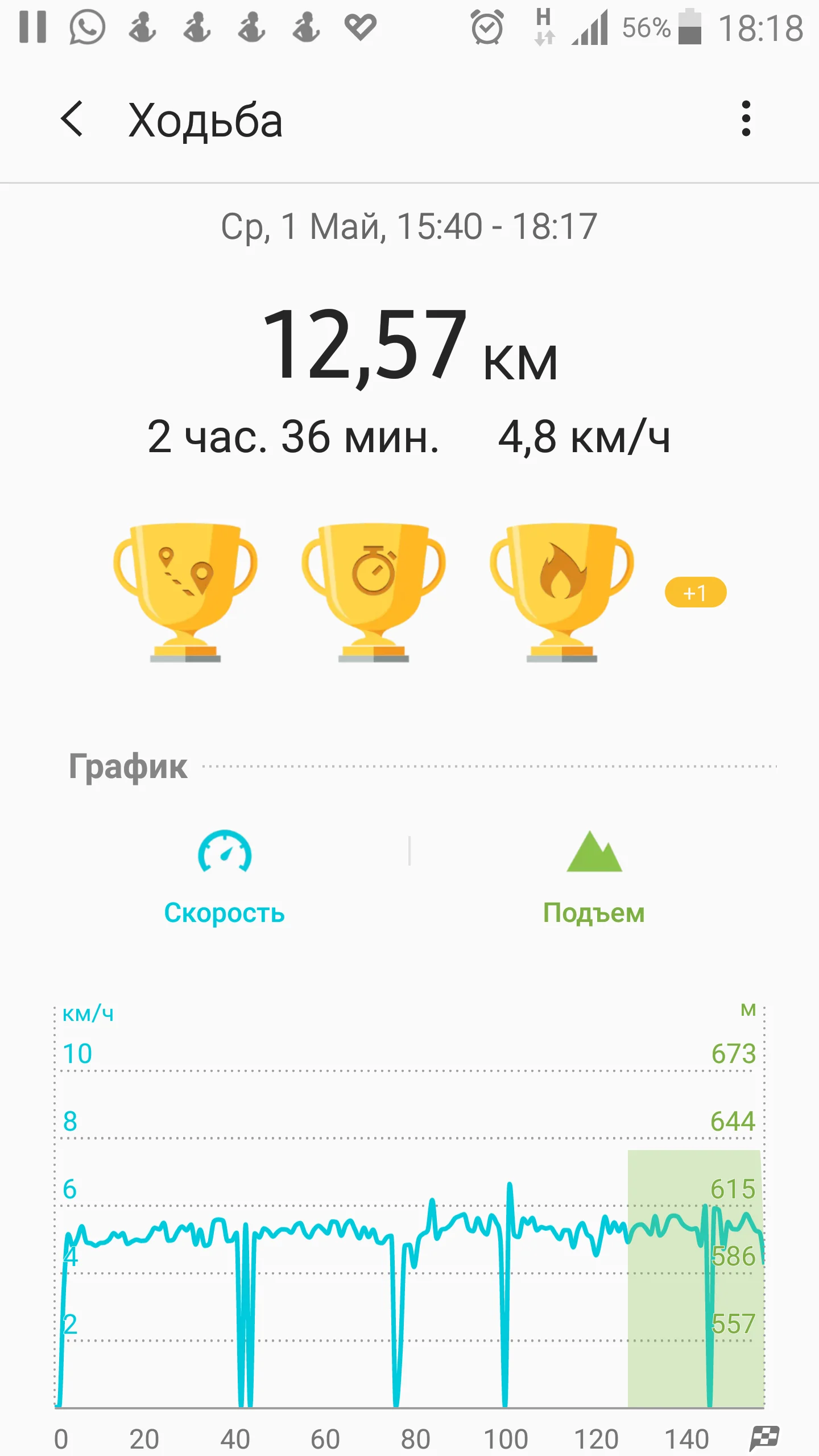Open the three-dot overflow menu
The image size is (819, 1456).
[746, 119]
